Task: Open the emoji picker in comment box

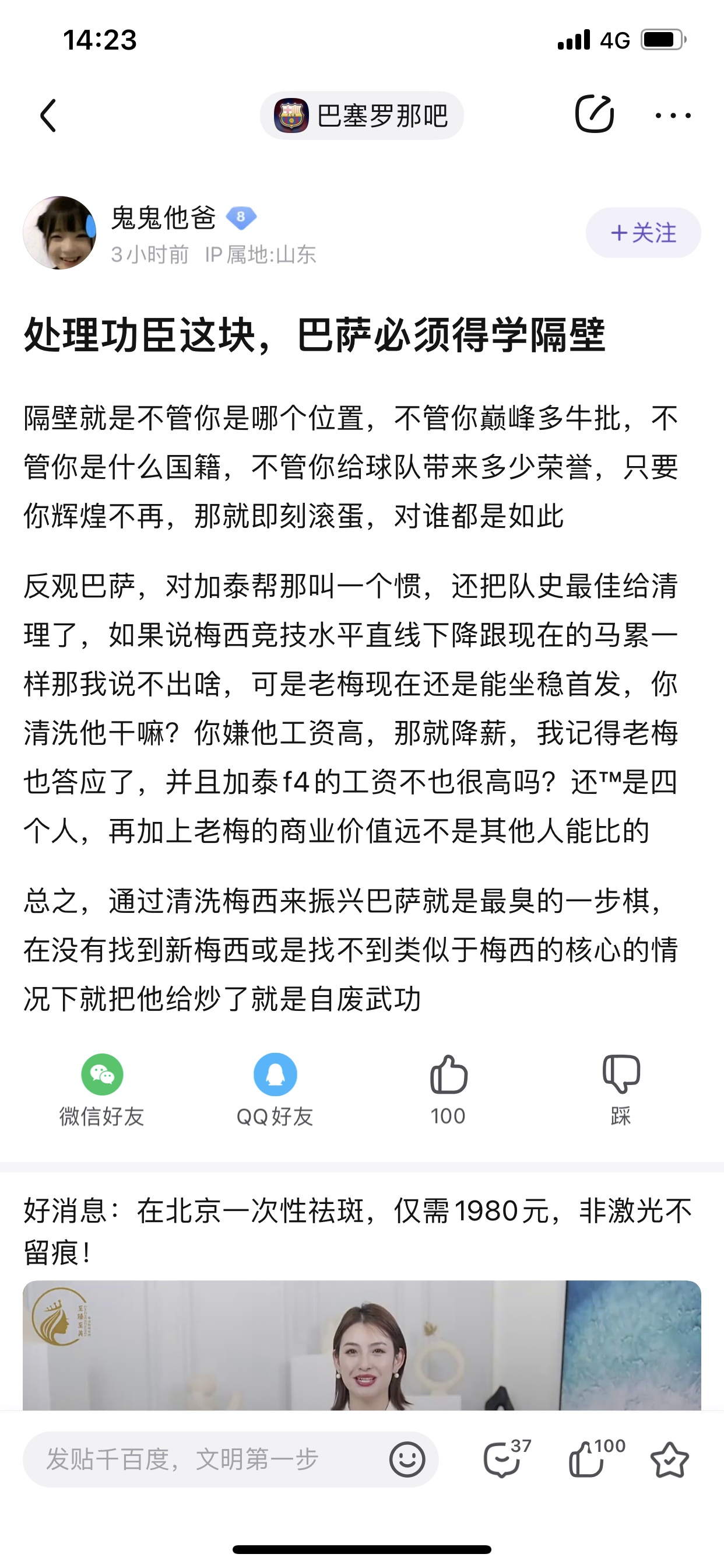Action: [407, 1459]
